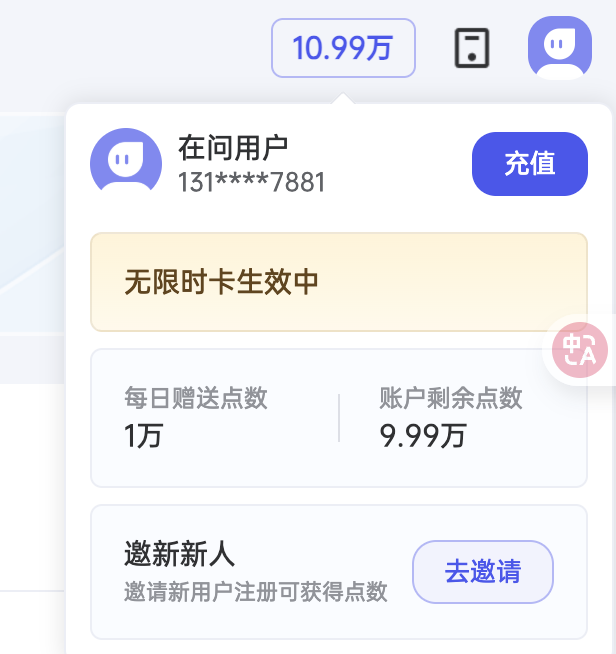Image resolution: width=616 pixels, height=654 pixels.
Task: Open the 无限时卡生效中 banner
Action: (338, 282)
